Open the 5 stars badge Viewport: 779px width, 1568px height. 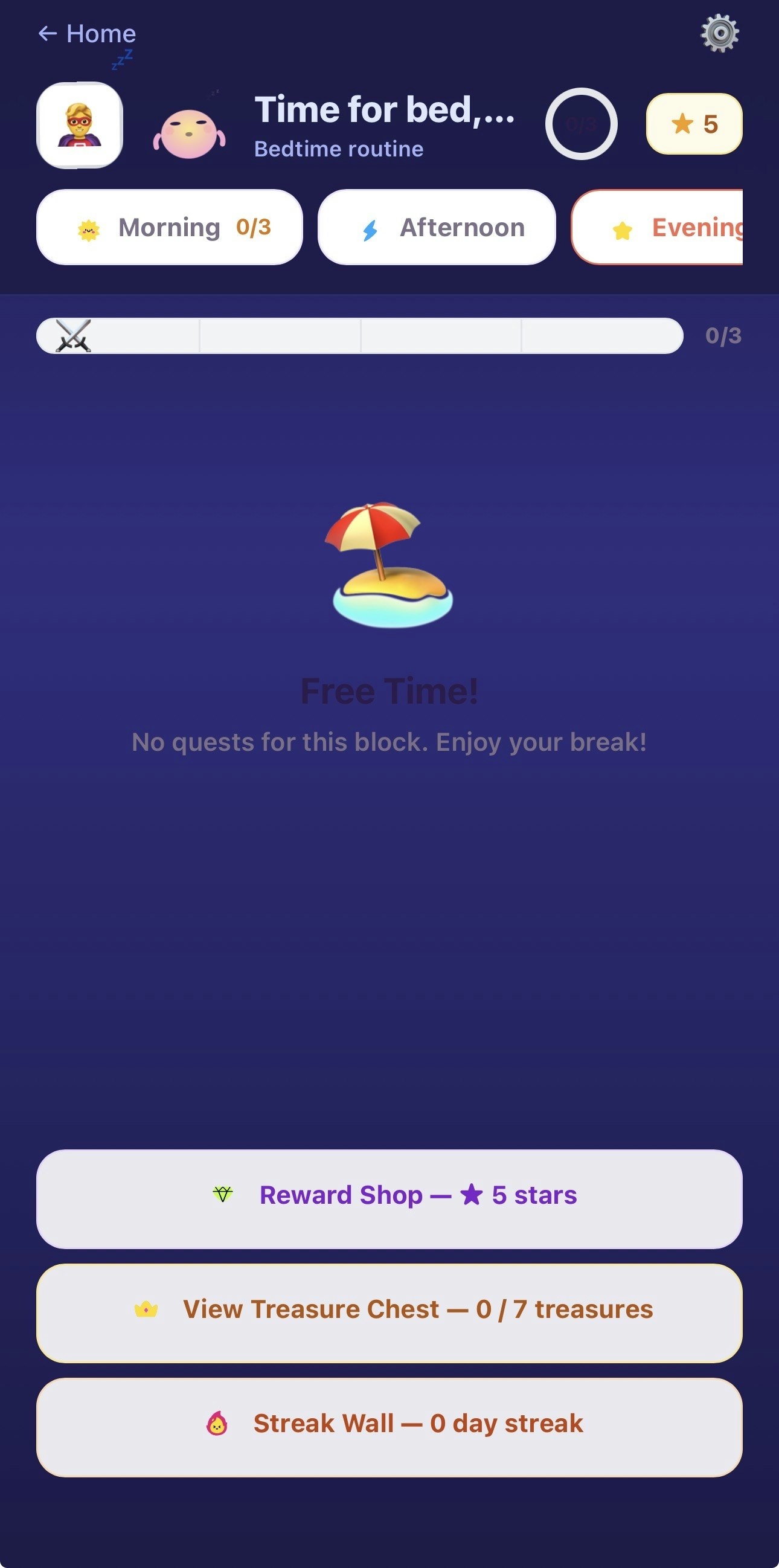(x=694, y=124)
